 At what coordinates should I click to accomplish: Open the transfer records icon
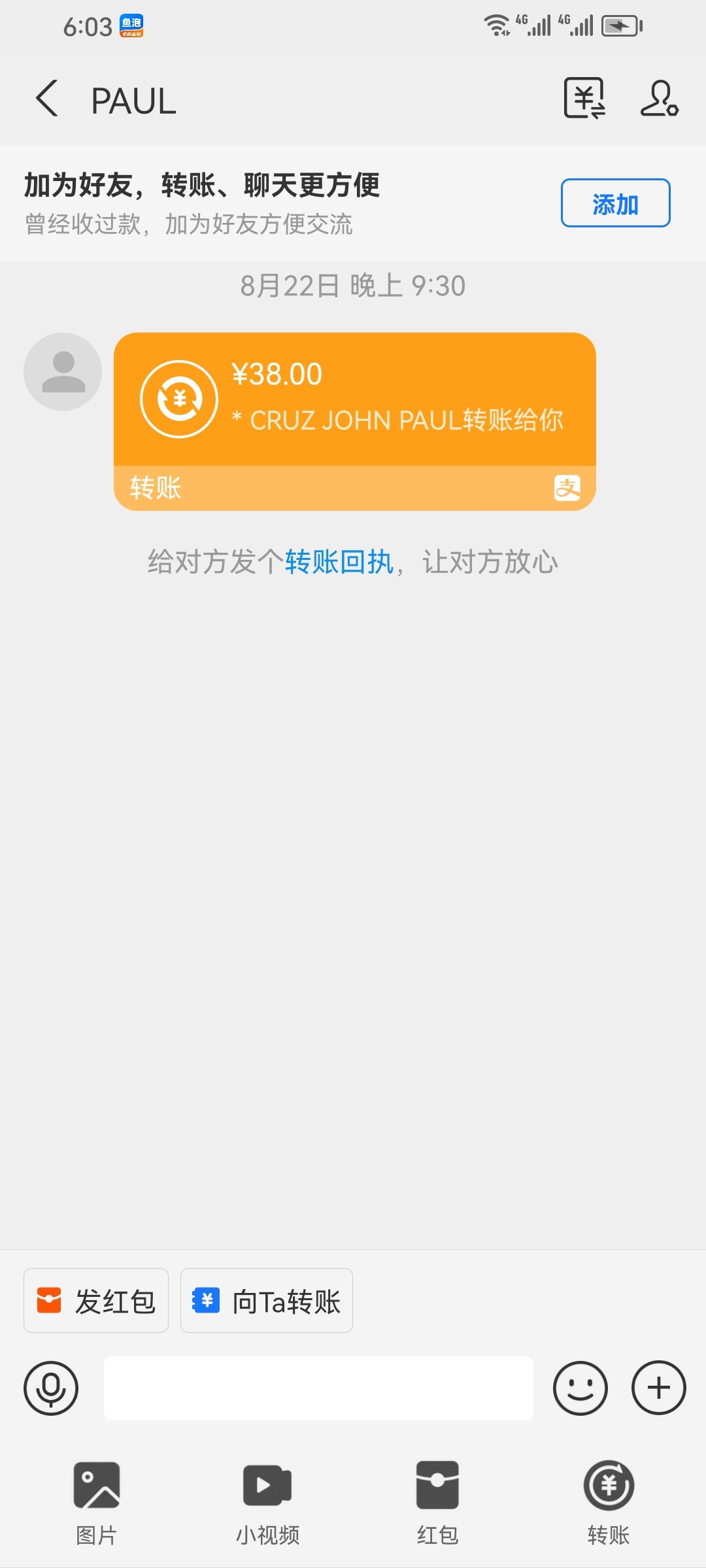(x=584, y=99)
